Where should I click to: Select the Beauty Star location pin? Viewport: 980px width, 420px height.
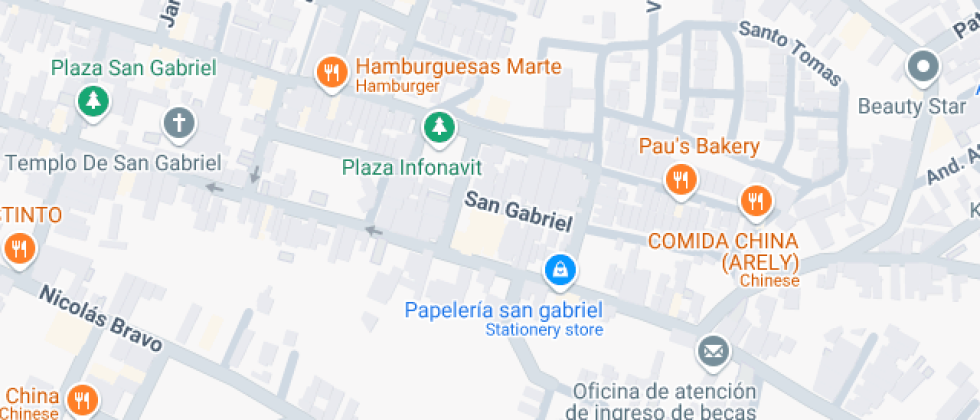tap(922, 68)
